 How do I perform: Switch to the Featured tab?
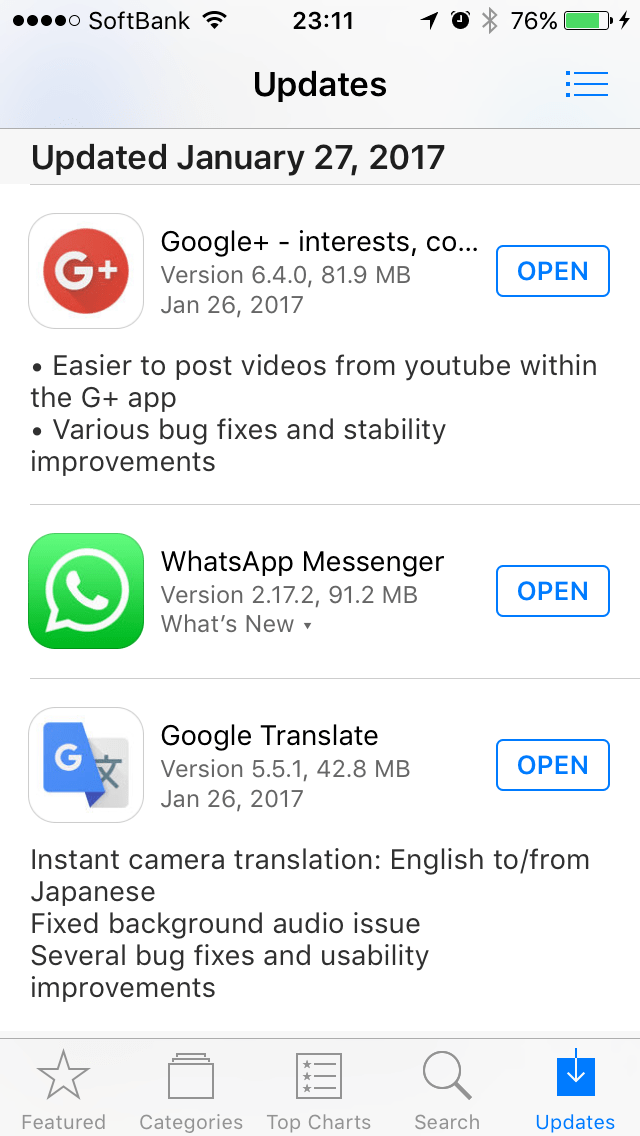[x=64, y=1088]
